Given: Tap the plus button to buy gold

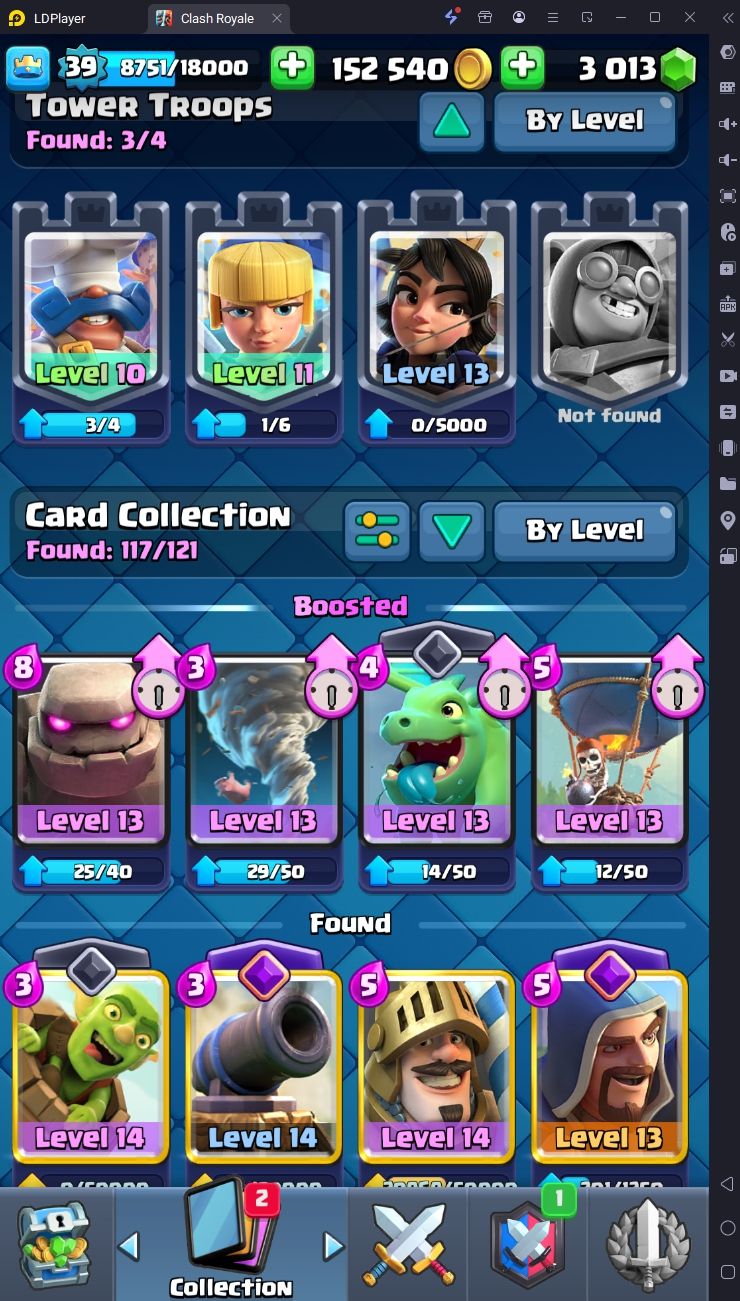Looking at the screenshot, I should click(x=293, y=67).
